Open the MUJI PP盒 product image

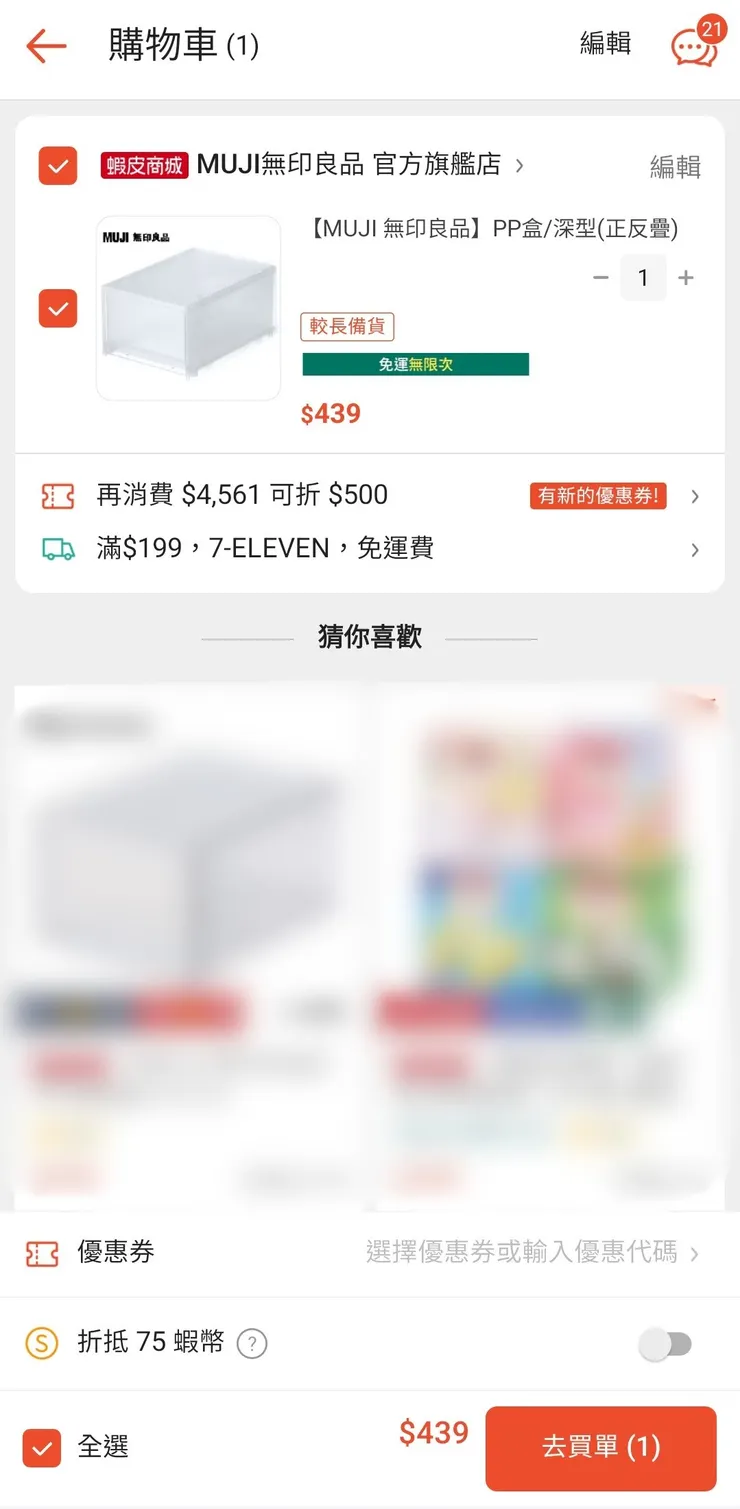click(188, 308)
